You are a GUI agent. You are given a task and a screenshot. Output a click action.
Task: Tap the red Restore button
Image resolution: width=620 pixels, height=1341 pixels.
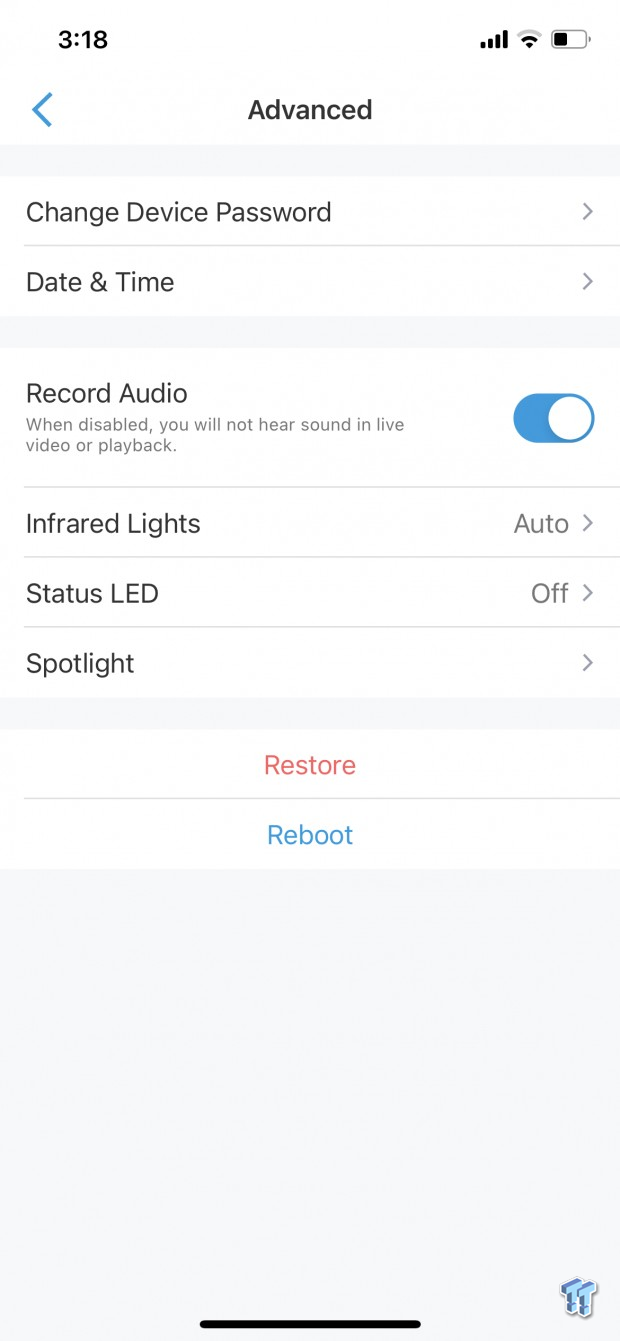point(310,765)
